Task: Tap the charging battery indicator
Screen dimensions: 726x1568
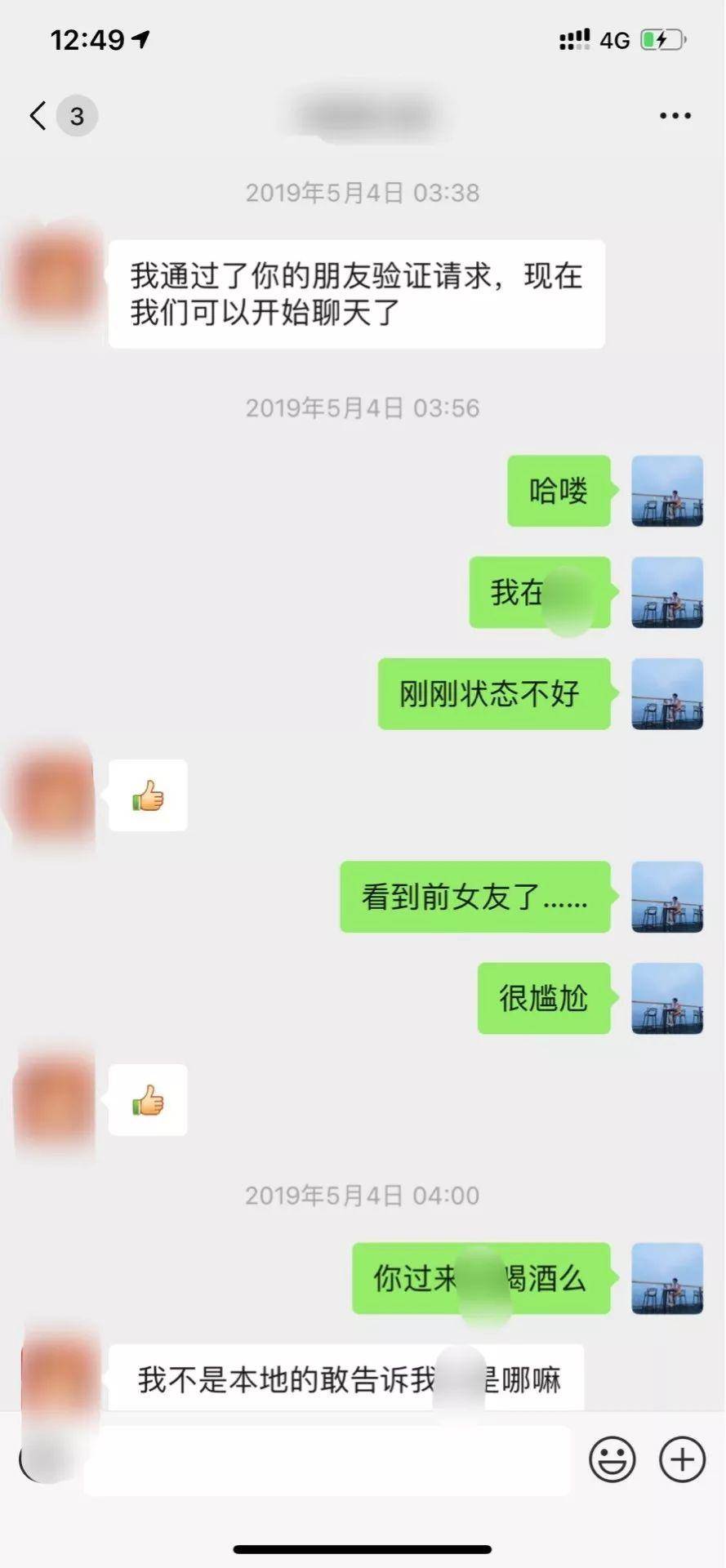Action: click(x=663, y=37)
